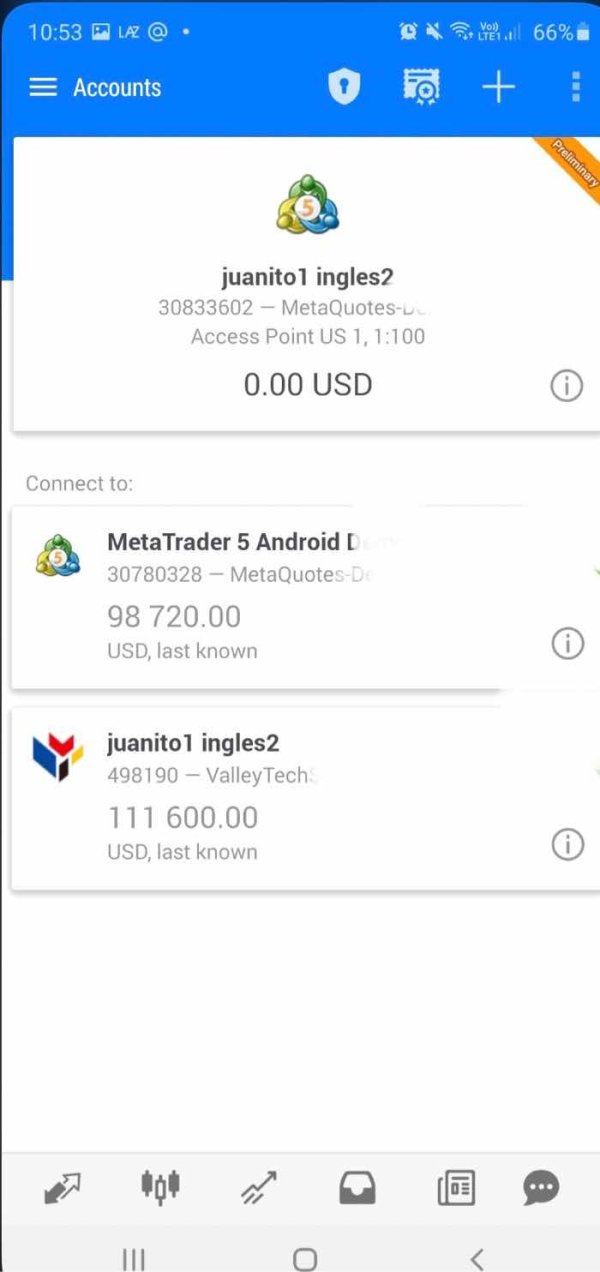Switch to the Quotes tab
The width and height of the screenshot is (600, 1272).
tap(62, 1188)
